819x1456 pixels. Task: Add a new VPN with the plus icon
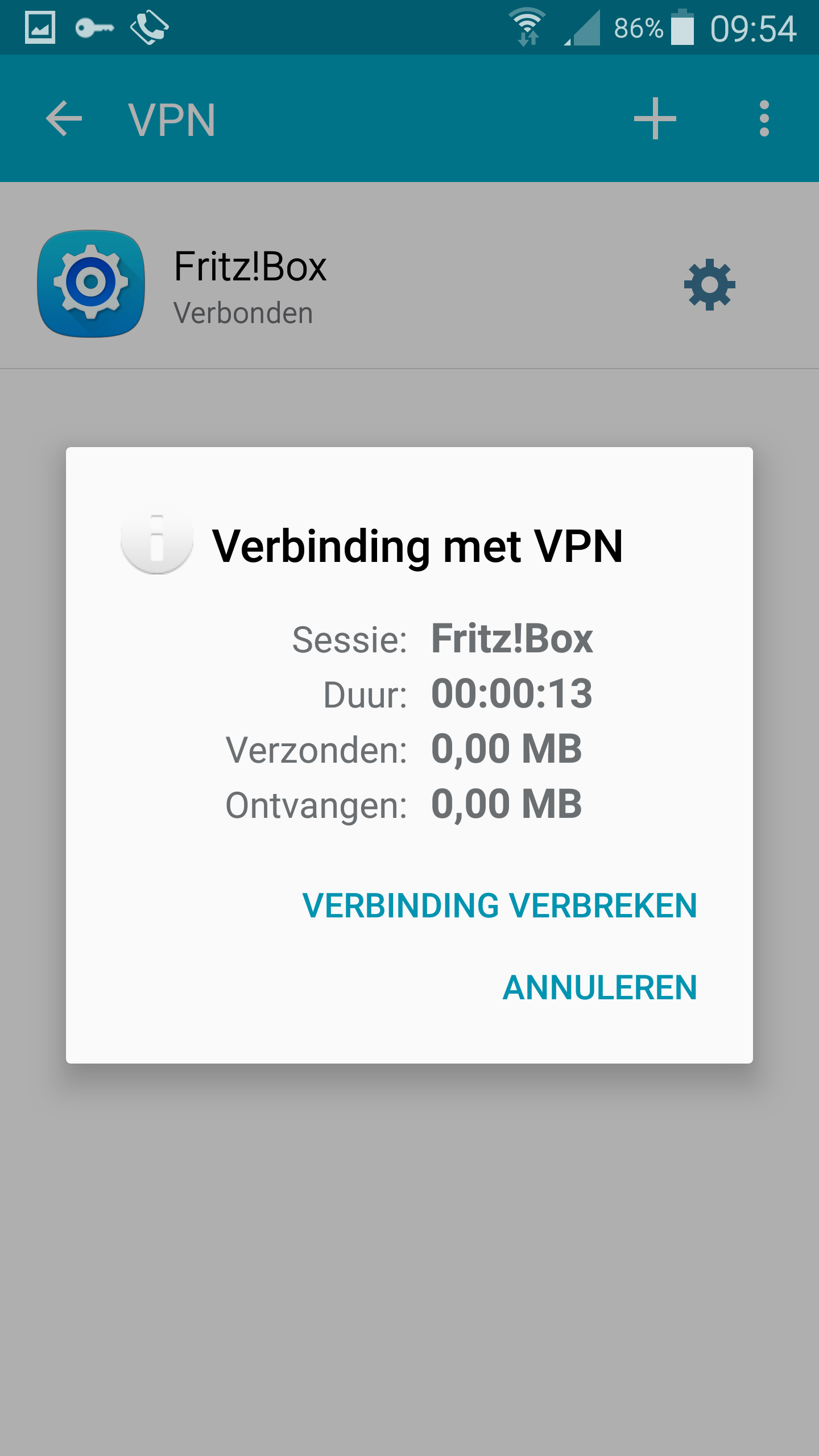coord(655,119)
